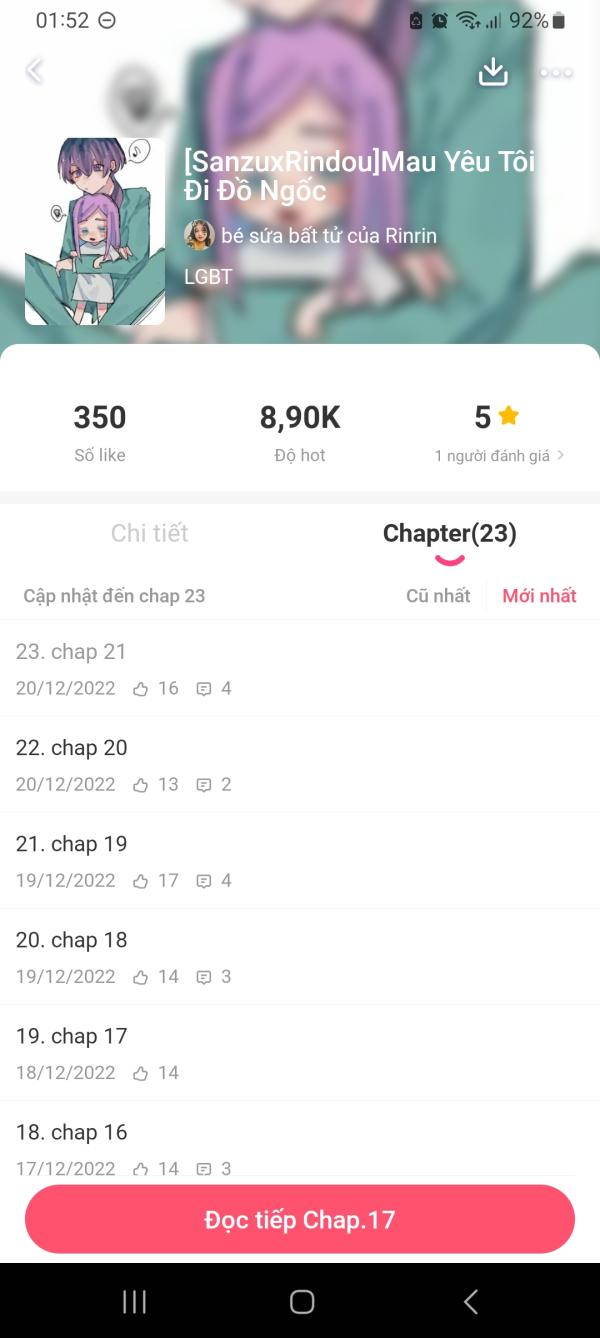Open the three-dot overflow menu

[x=556, y=72]
